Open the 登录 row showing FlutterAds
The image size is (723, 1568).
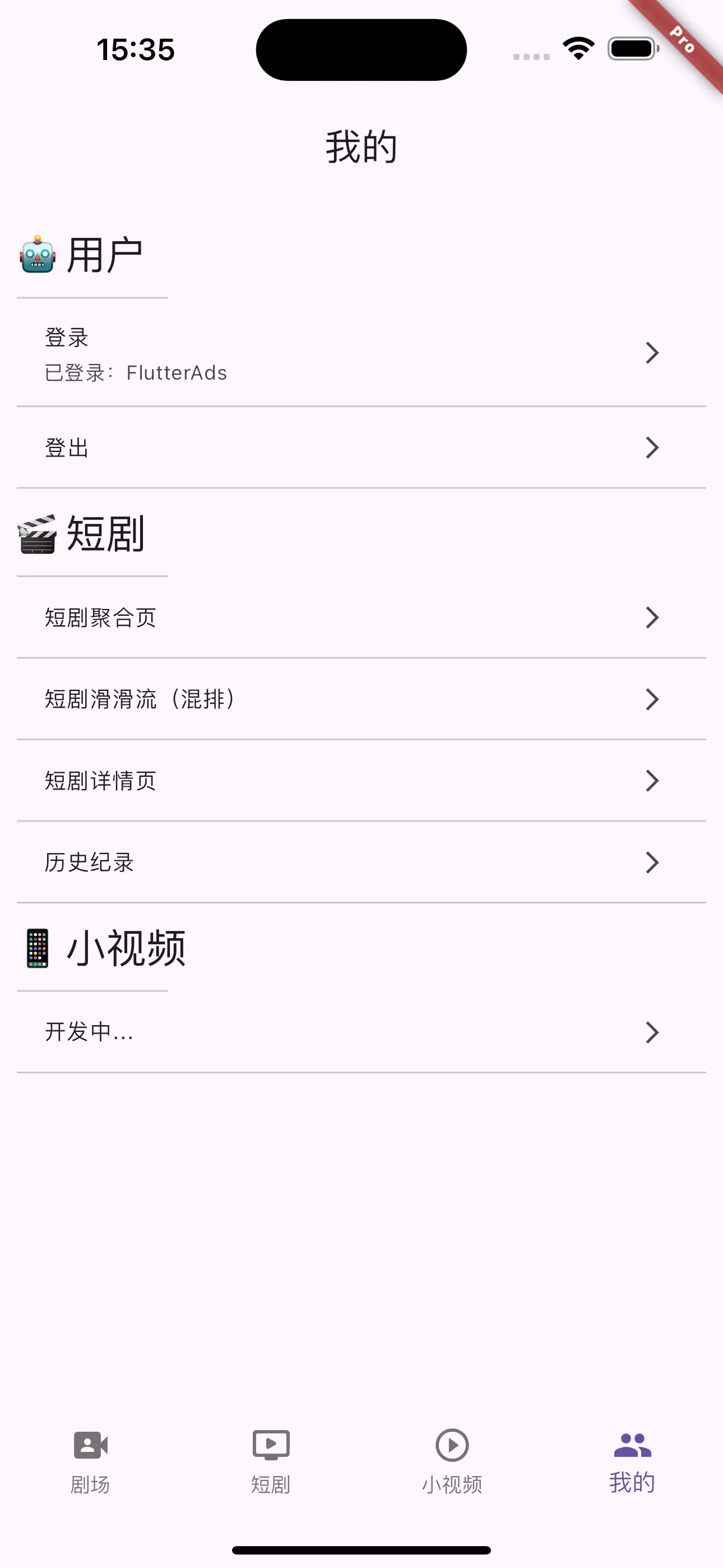361,353
